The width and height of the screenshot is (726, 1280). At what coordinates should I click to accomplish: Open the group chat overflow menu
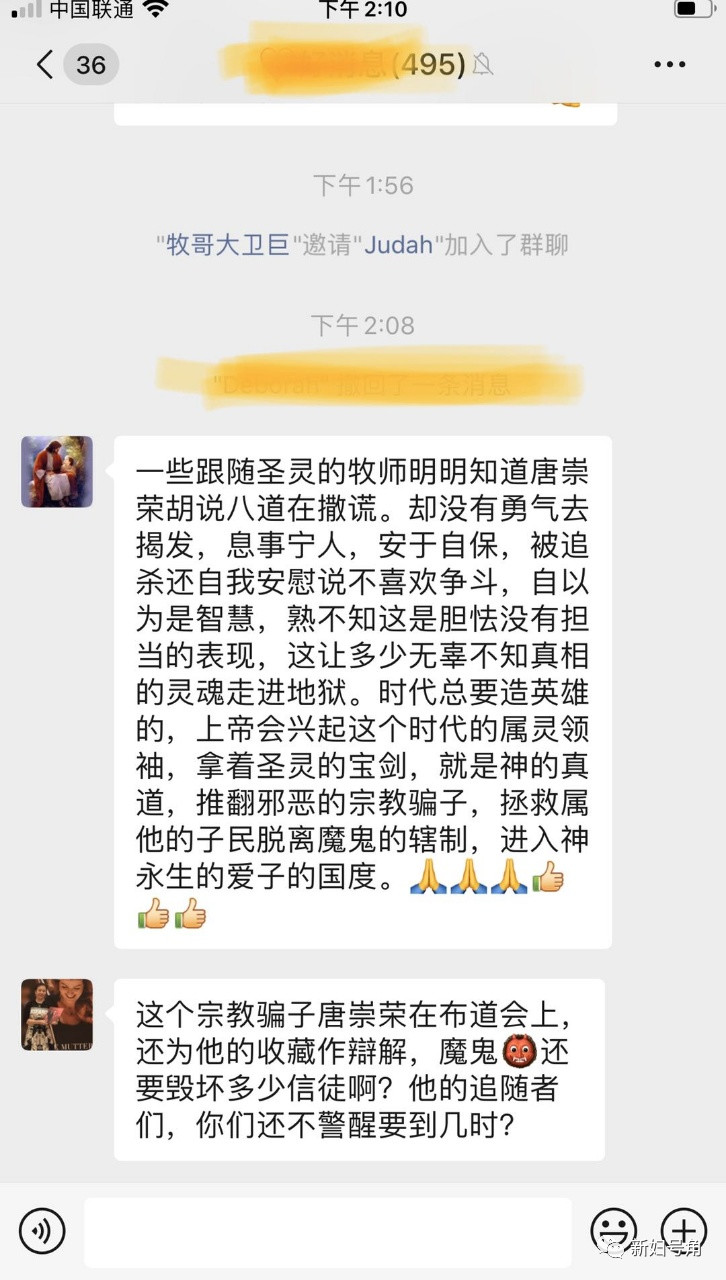[669, 65]
